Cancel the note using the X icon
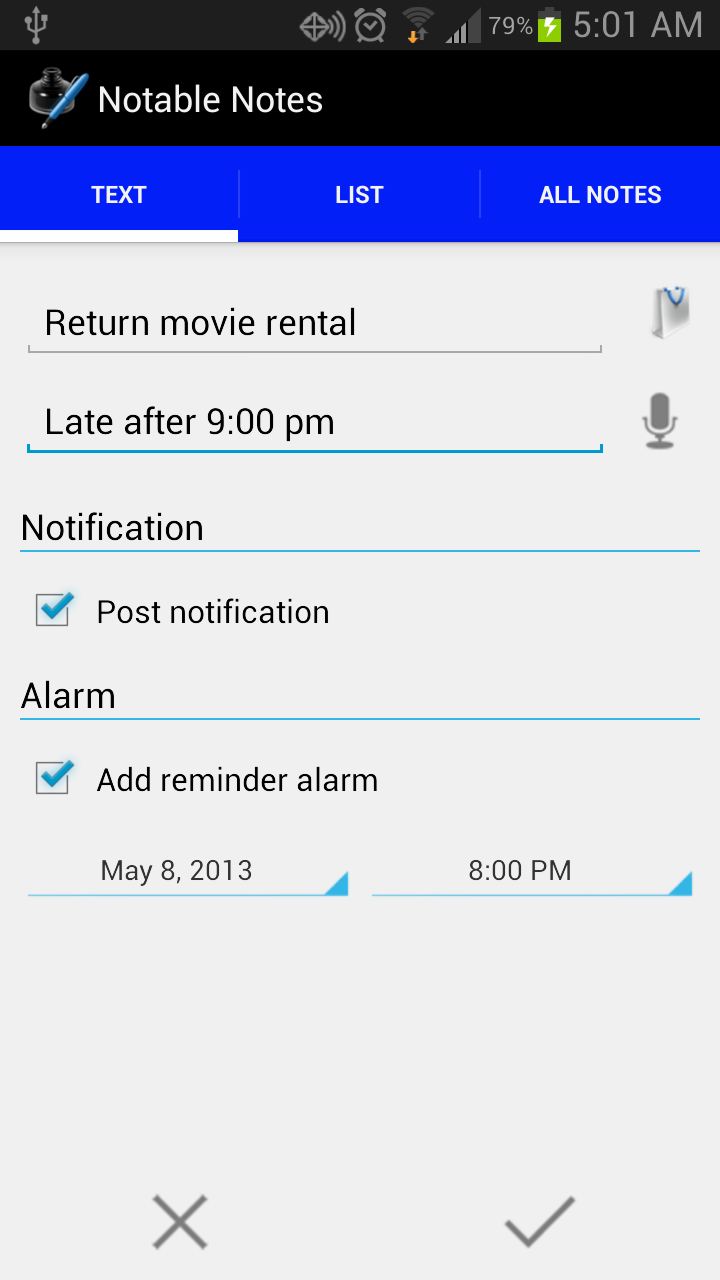The image size is (720, 1280). pyautogui.click(x=179, y=1221)
